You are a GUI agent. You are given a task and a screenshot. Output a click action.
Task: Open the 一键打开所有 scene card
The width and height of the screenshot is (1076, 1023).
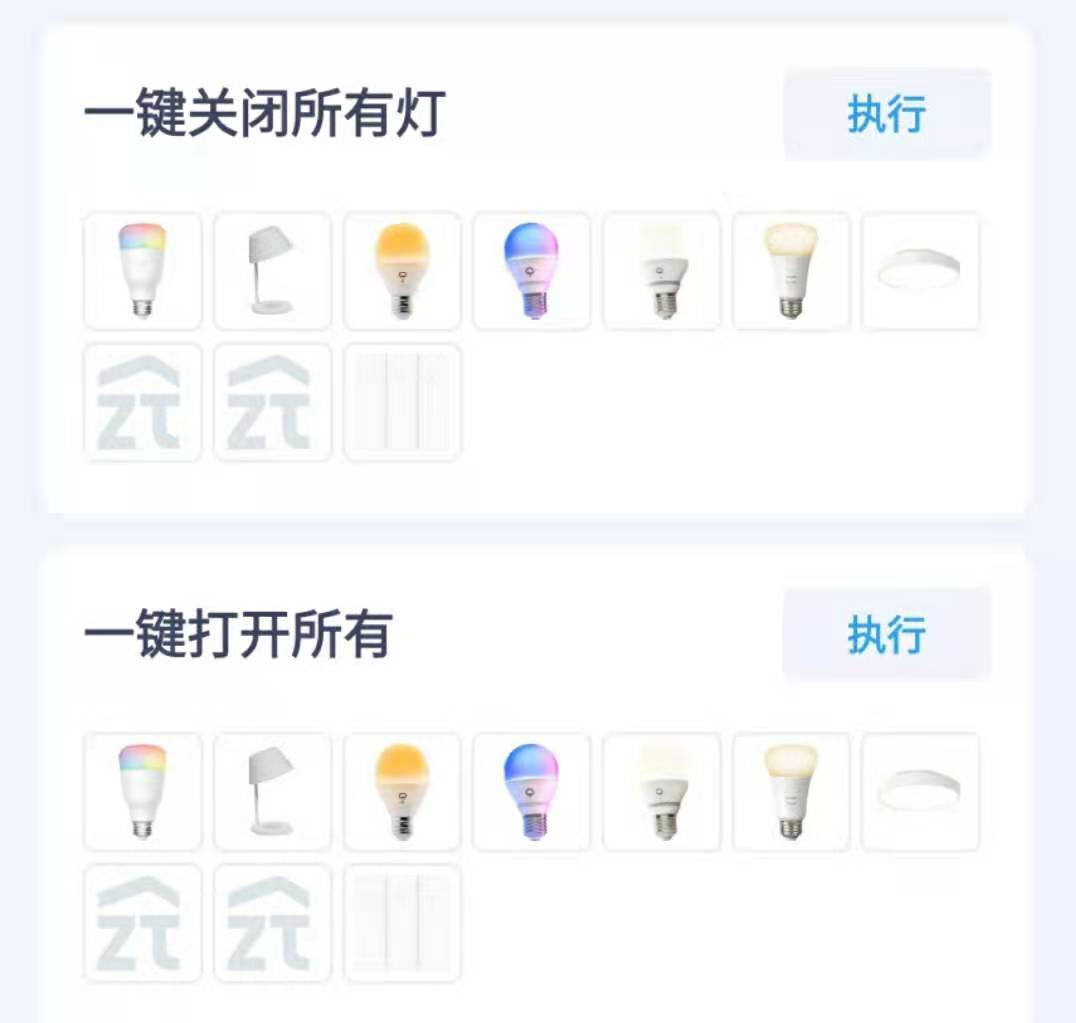click(236, 636)
